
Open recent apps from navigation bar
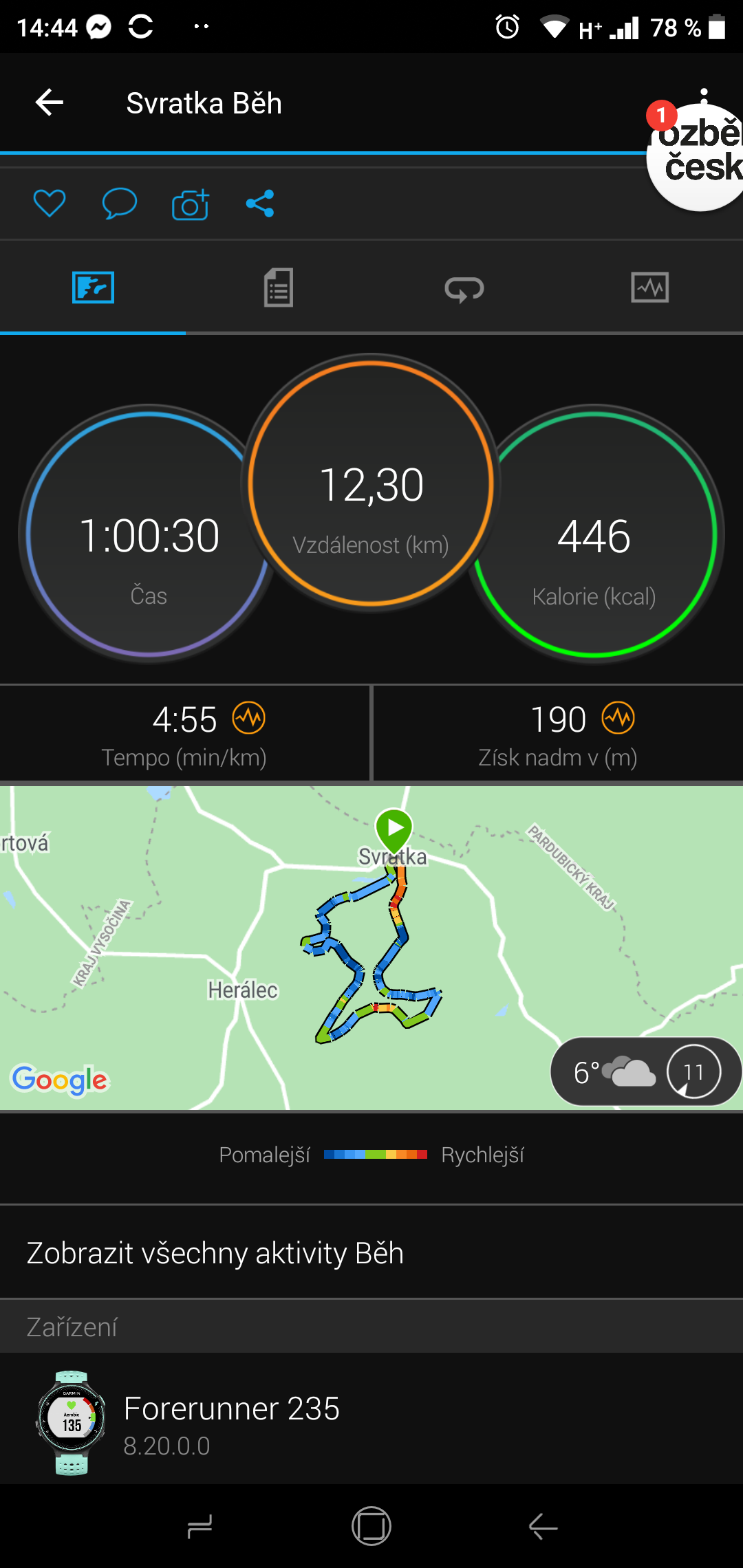point(200,1527)
